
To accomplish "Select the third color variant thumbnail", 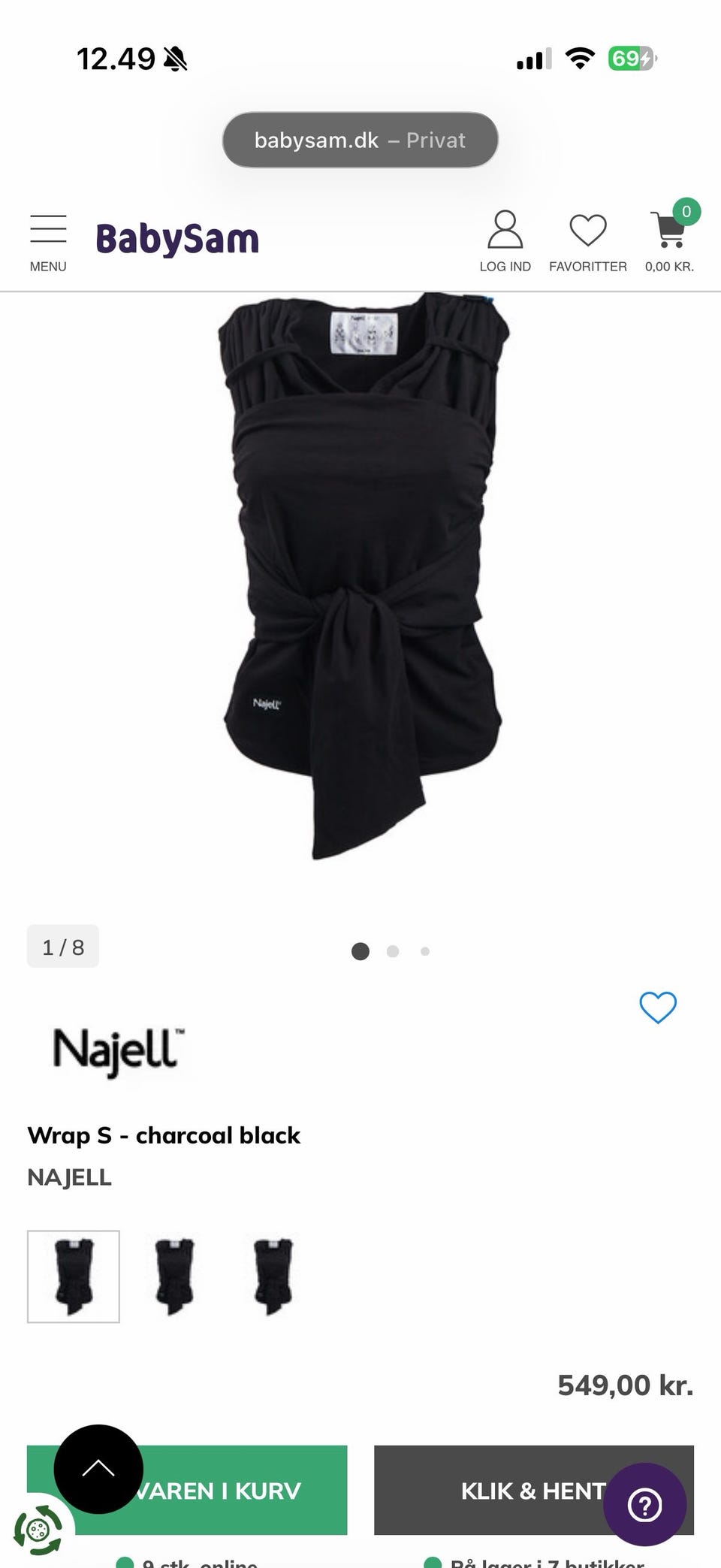I will point(273,1276).
